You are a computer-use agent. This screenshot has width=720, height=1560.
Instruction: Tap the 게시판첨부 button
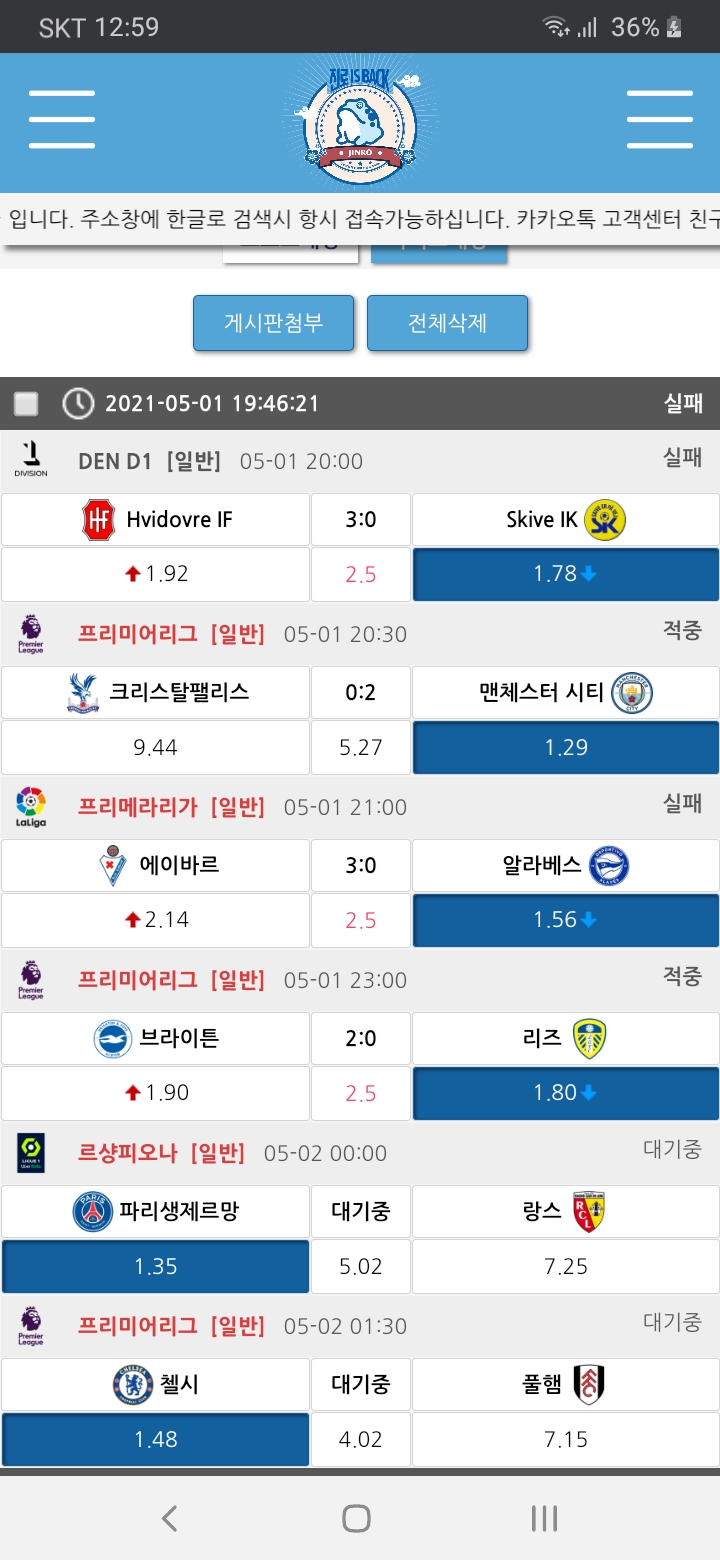pyautogui.click(x=273, y=323)
